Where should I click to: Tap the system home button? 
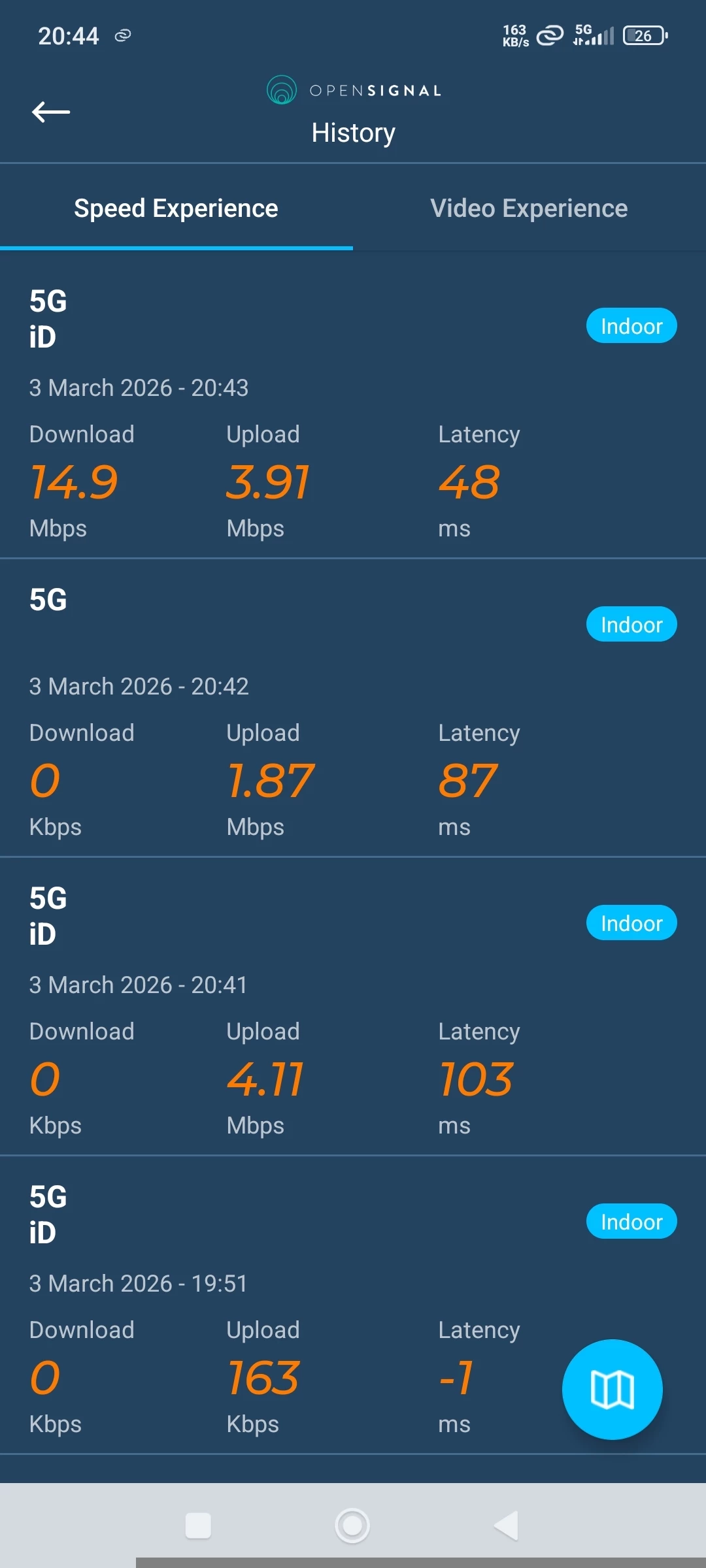352,1526
